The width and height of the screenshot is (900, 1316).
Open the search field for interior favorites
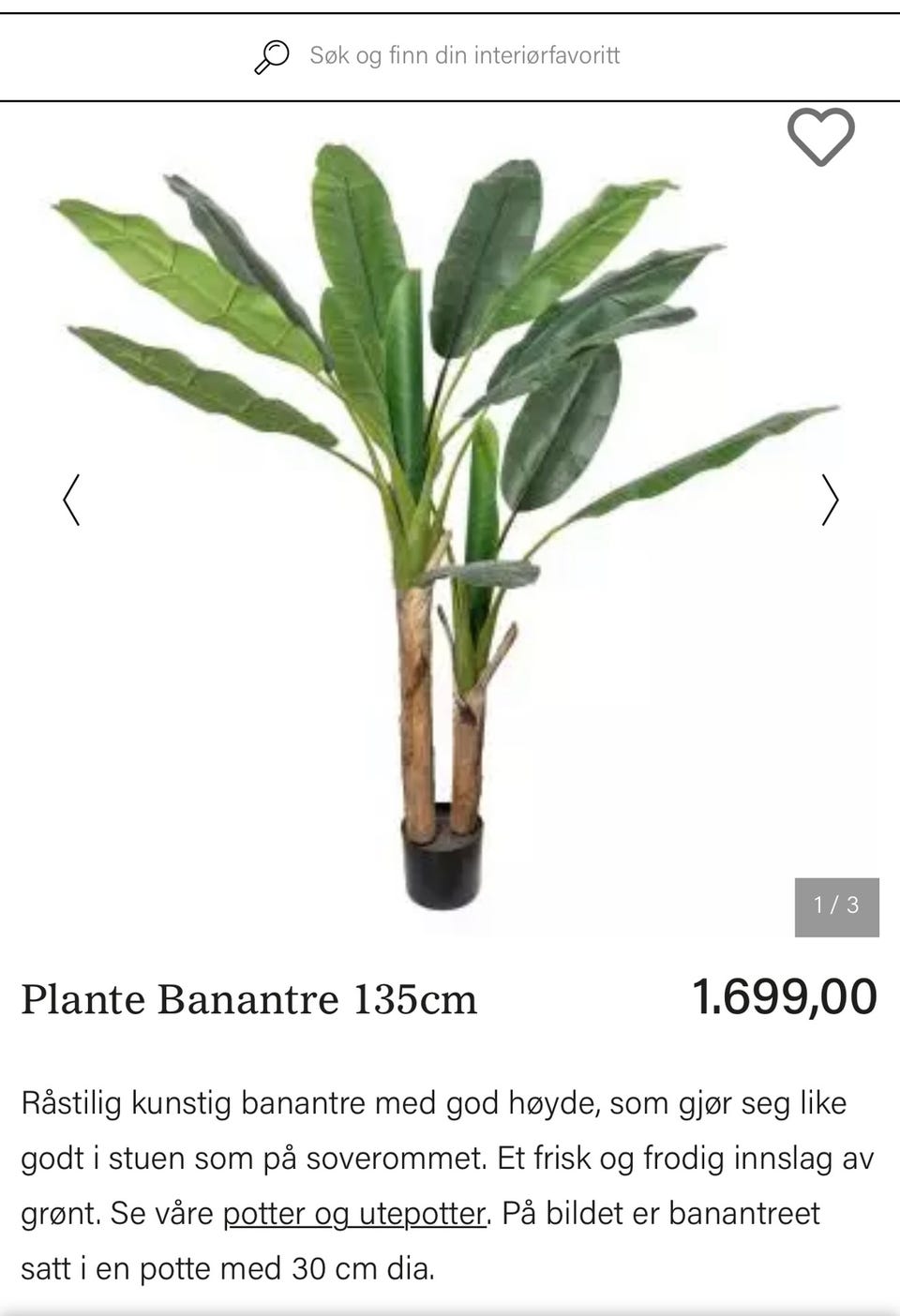click(x=464, y=55)
